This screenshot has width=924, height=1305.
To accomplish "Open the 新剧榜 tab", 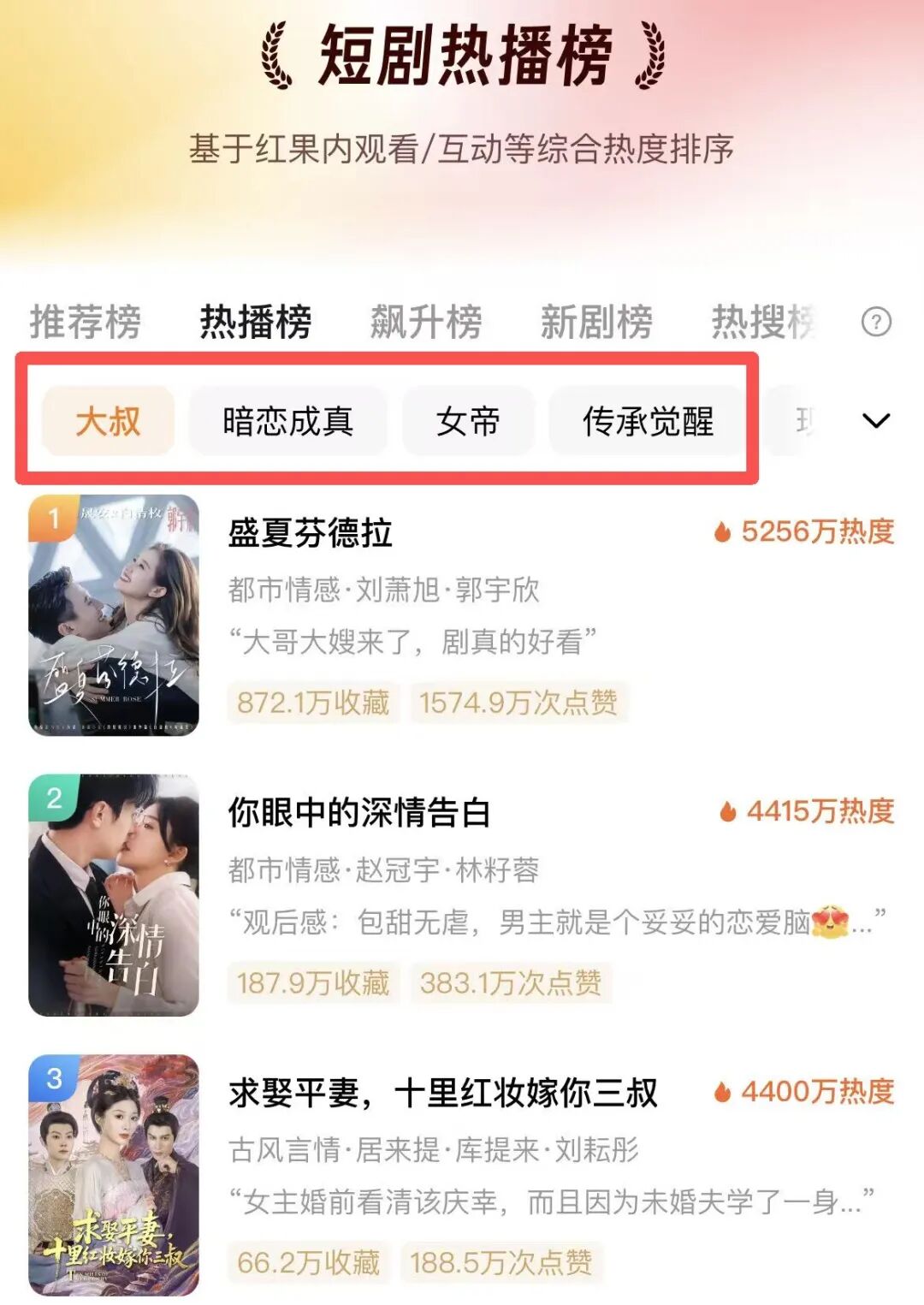I will point(596,323).
